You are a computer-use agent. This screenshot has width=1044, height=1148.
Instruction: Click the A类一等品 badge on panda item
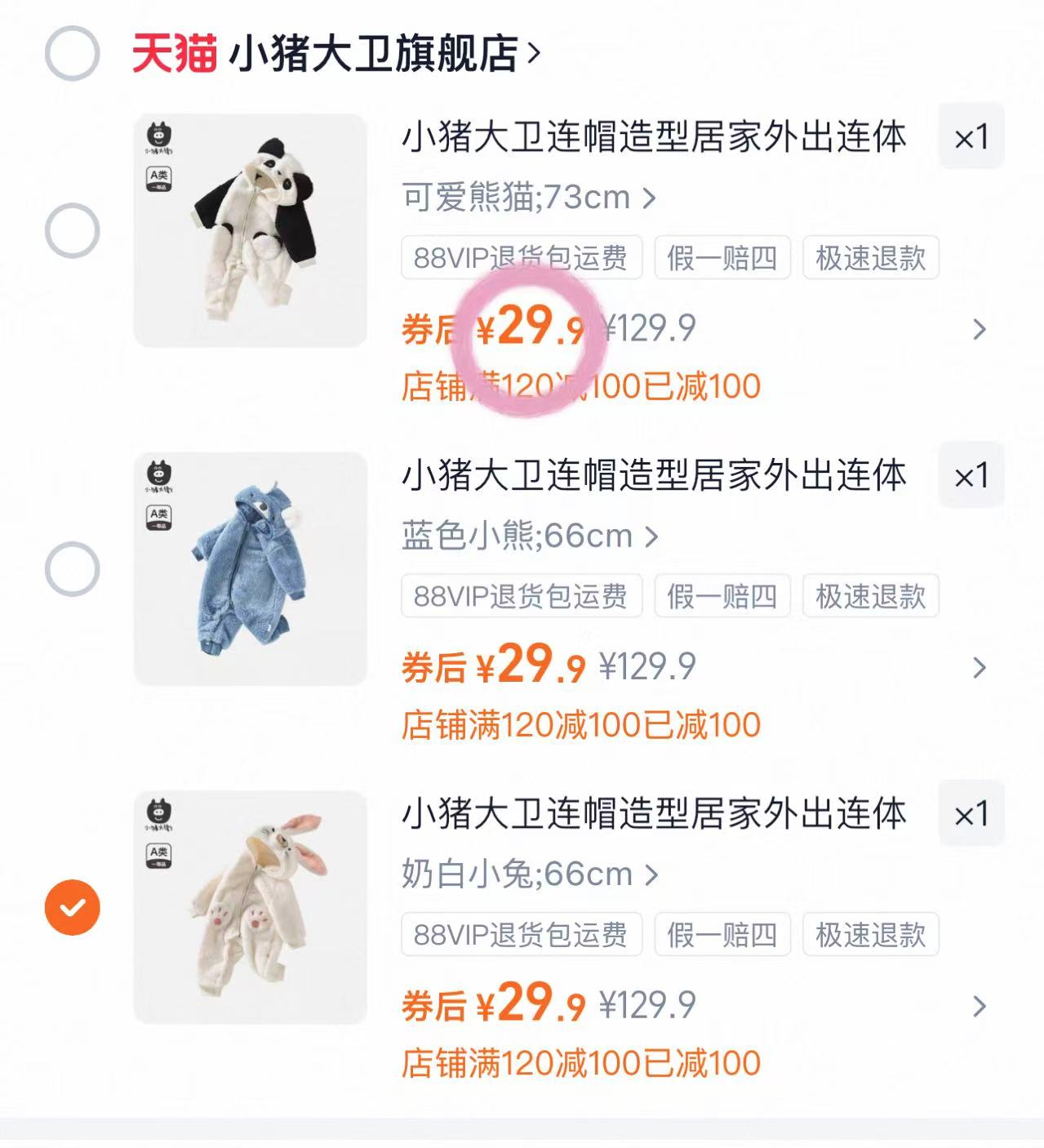coord(161,180)
